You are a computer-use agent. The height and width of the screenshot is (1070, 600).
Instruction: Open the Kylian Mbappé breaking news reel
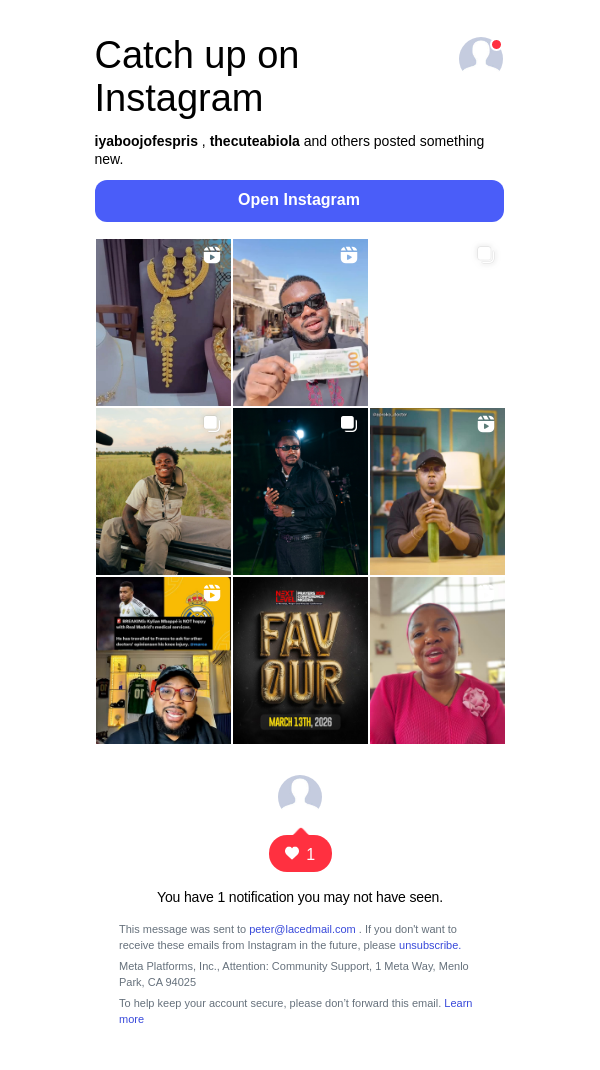click(x=163, y=660)
